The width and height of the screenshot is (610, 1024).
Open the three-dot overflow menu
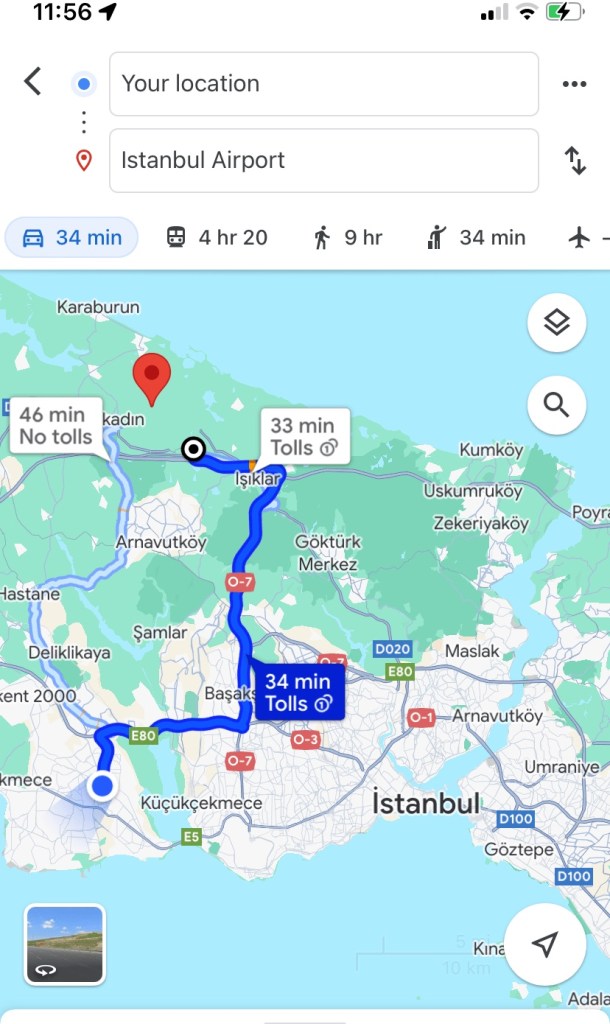tap(574, 84)
